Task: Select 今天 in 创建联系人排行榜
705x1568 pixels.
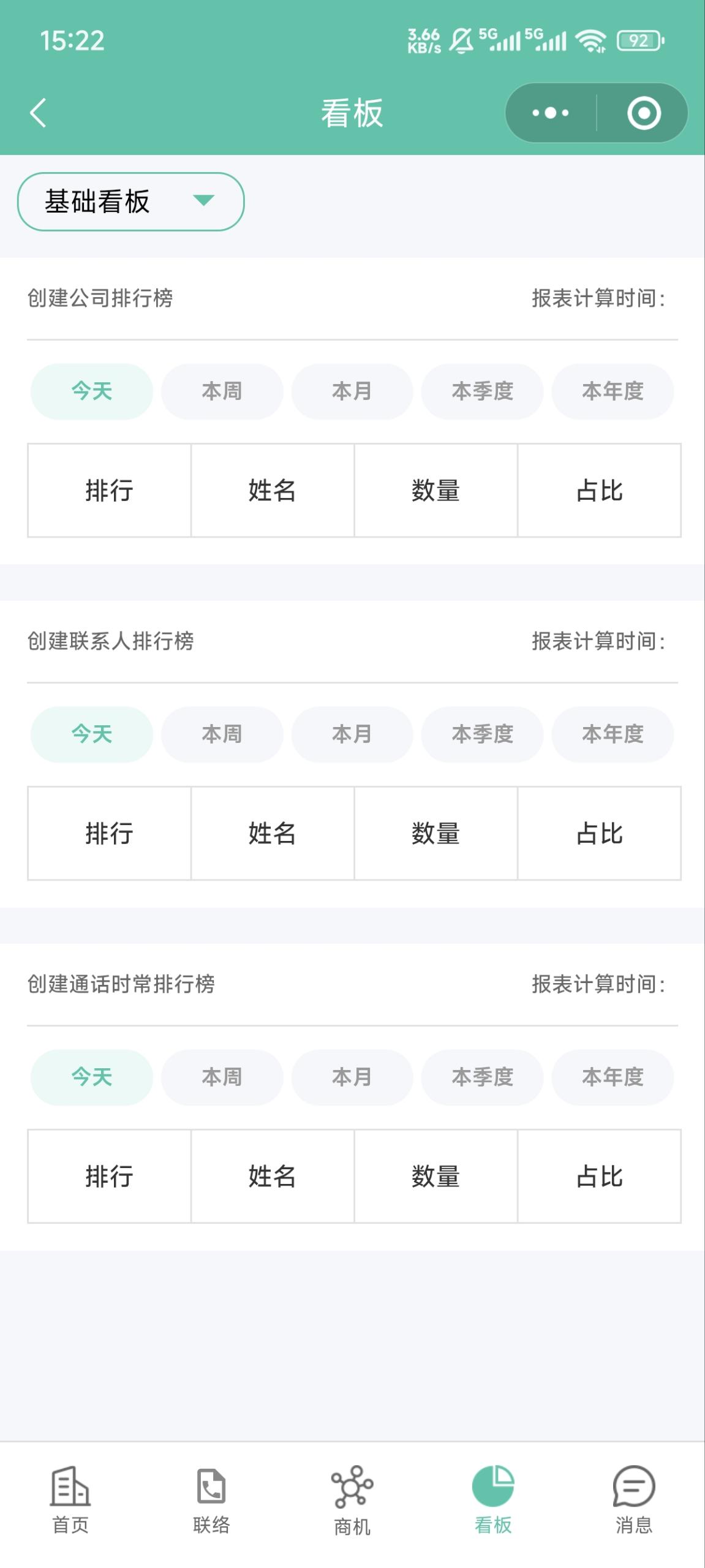Action: tap(92, 734)
